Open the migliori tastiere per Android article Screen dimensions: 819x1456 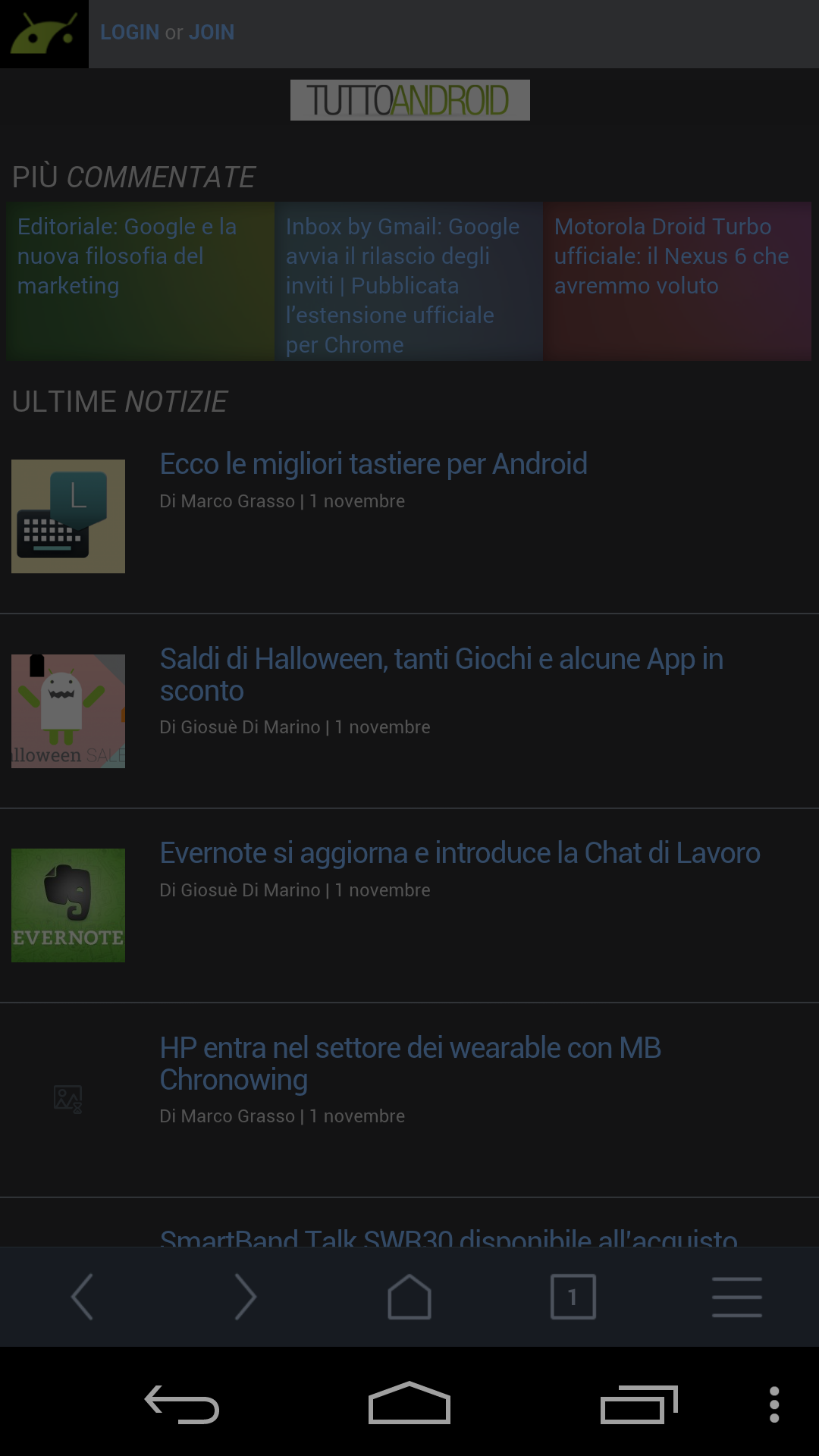(373, 464)
